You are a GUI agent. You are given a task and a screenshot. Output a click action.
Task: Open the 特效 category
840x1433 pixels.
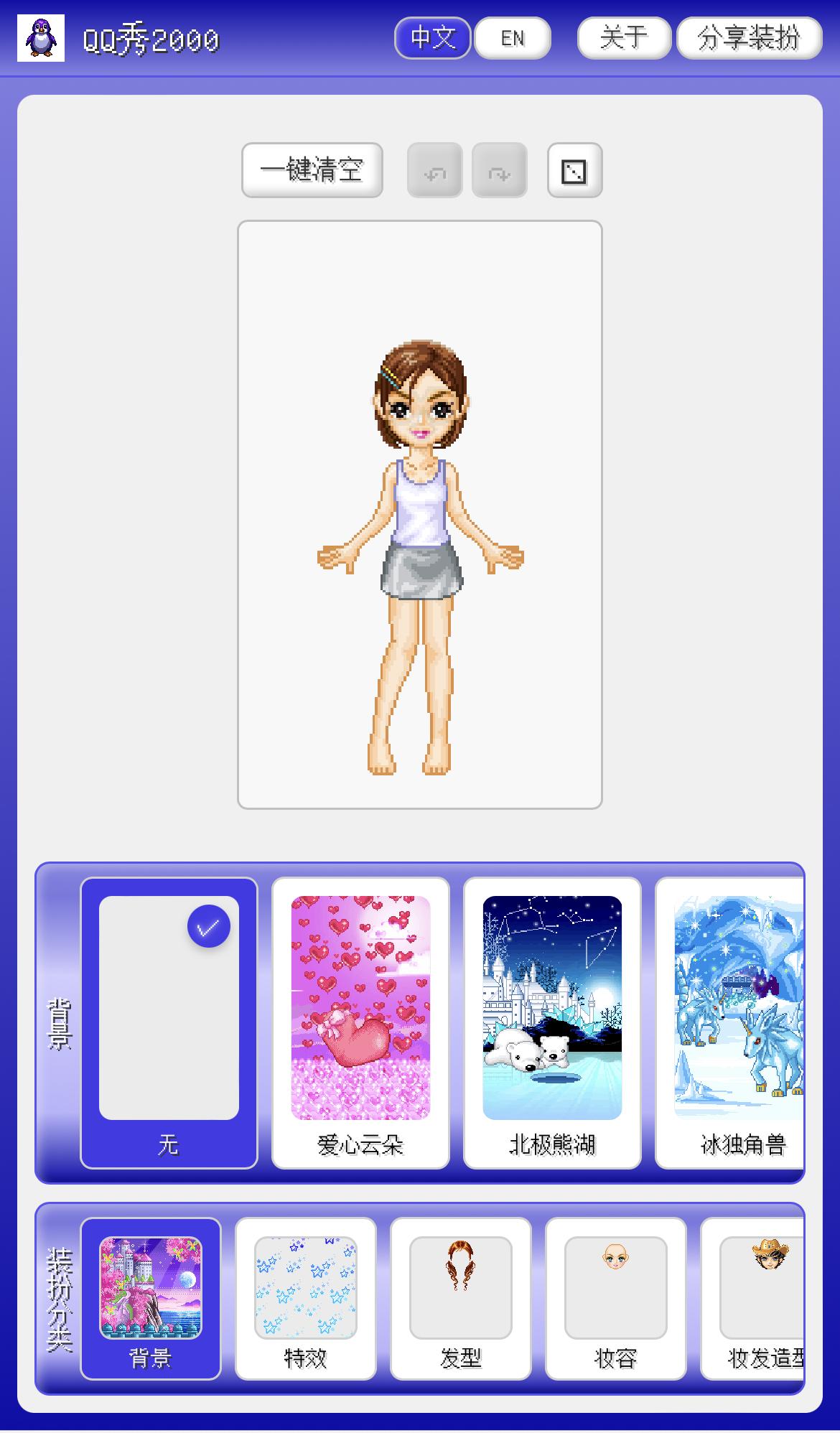pyautogui.click(x=306, y=1298)
